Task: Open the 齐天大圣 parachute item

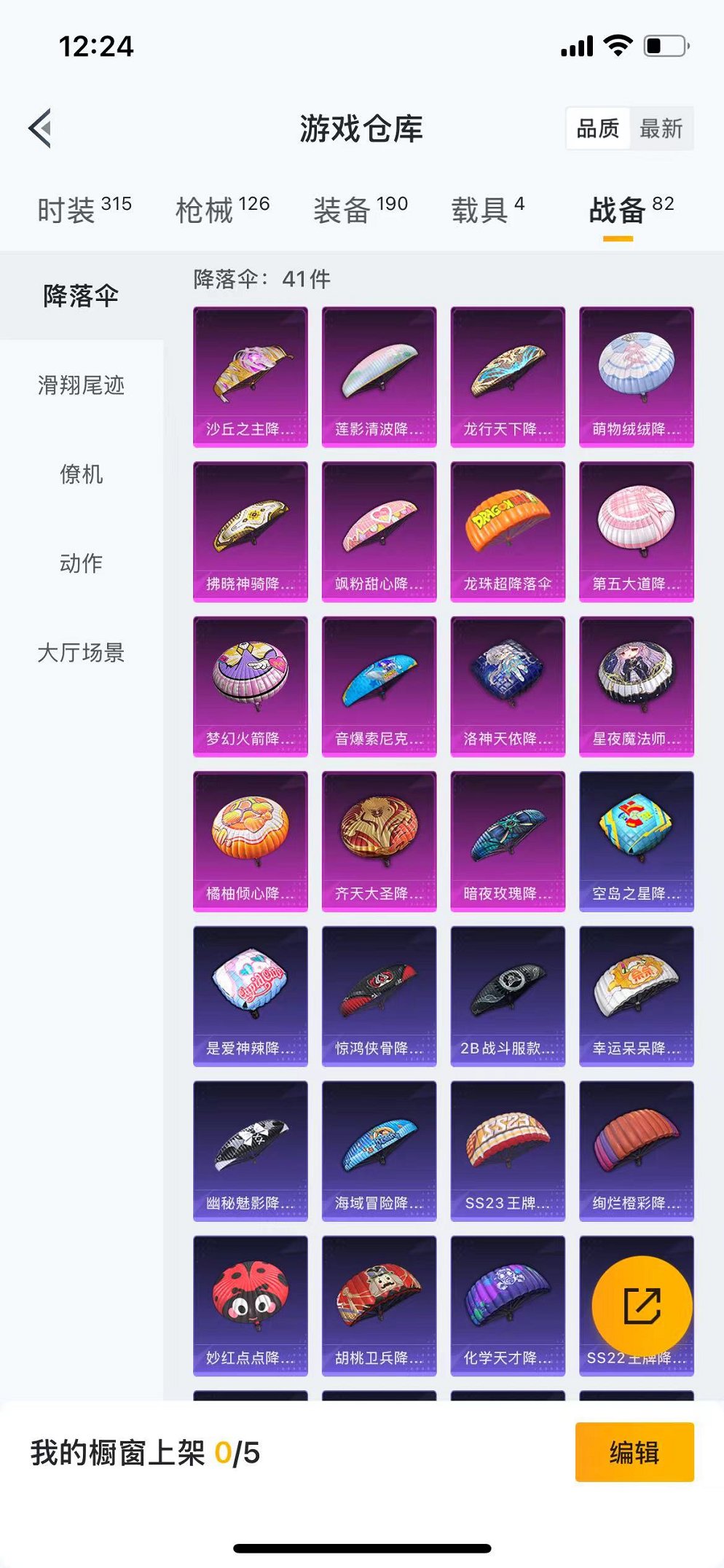Action: click(379, 841)
